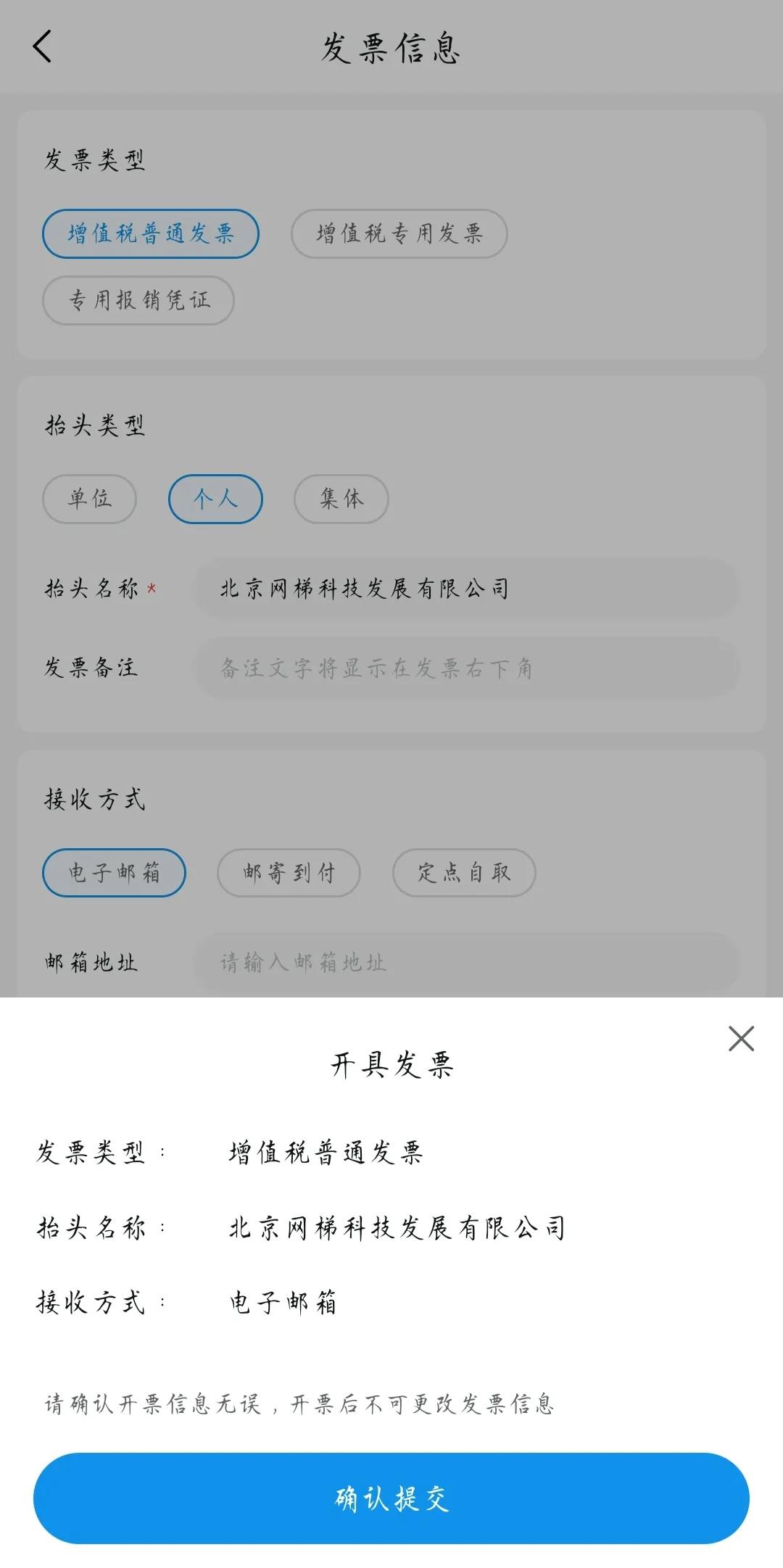
Task: Edit the 抬头名称 text field
Action: [x=465, y=589]
